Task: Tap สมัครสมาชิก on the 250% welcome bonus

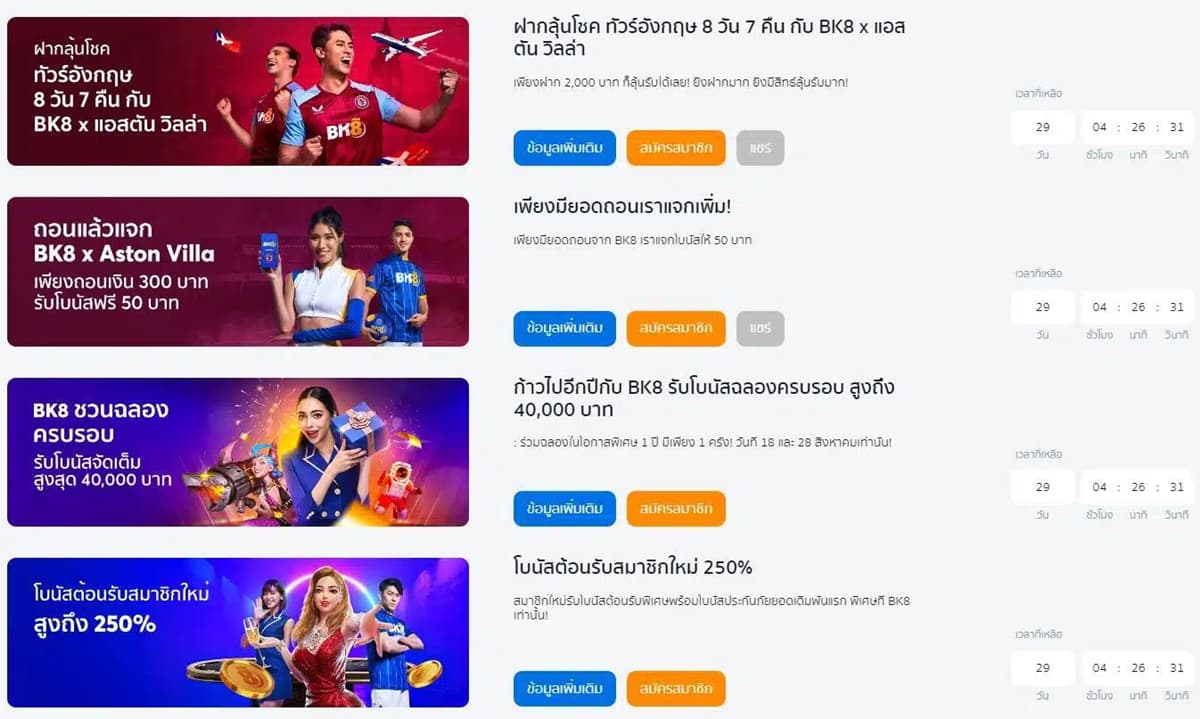Action: (x=676, y=688)
